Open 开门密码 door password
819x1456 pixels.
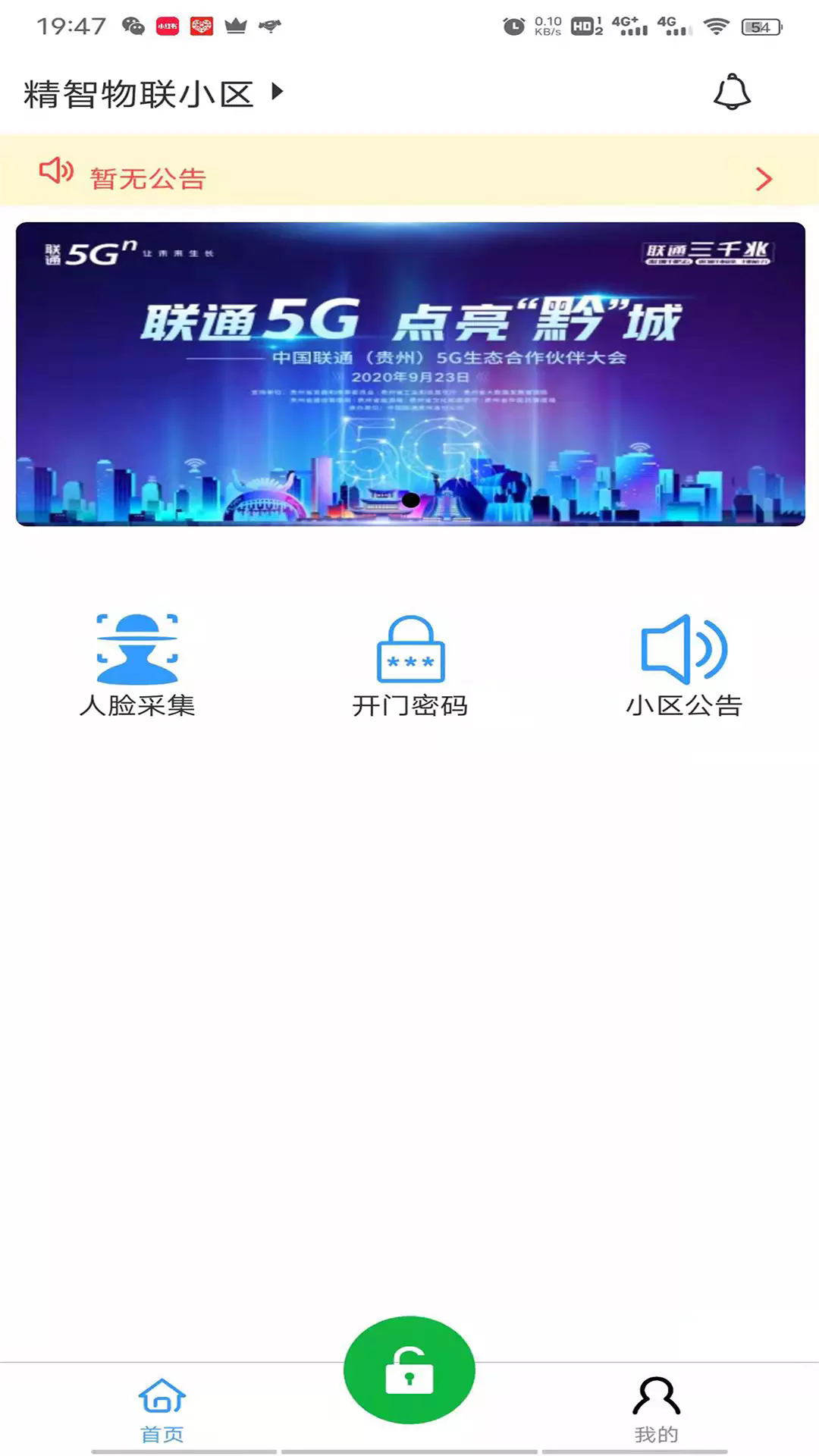(x=410, y=665)
